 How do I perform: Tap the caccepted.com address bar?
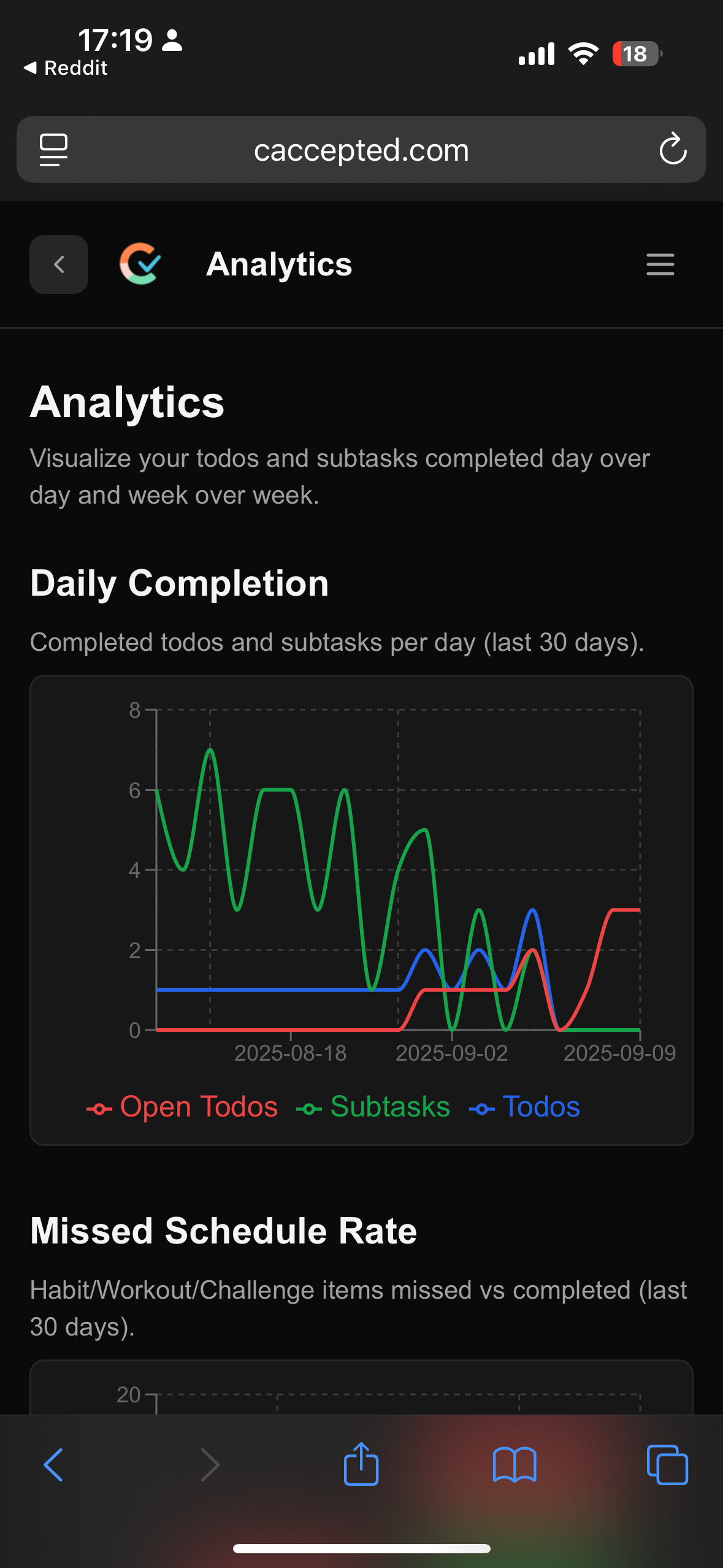pyautogui.click(x=361, y=150)
